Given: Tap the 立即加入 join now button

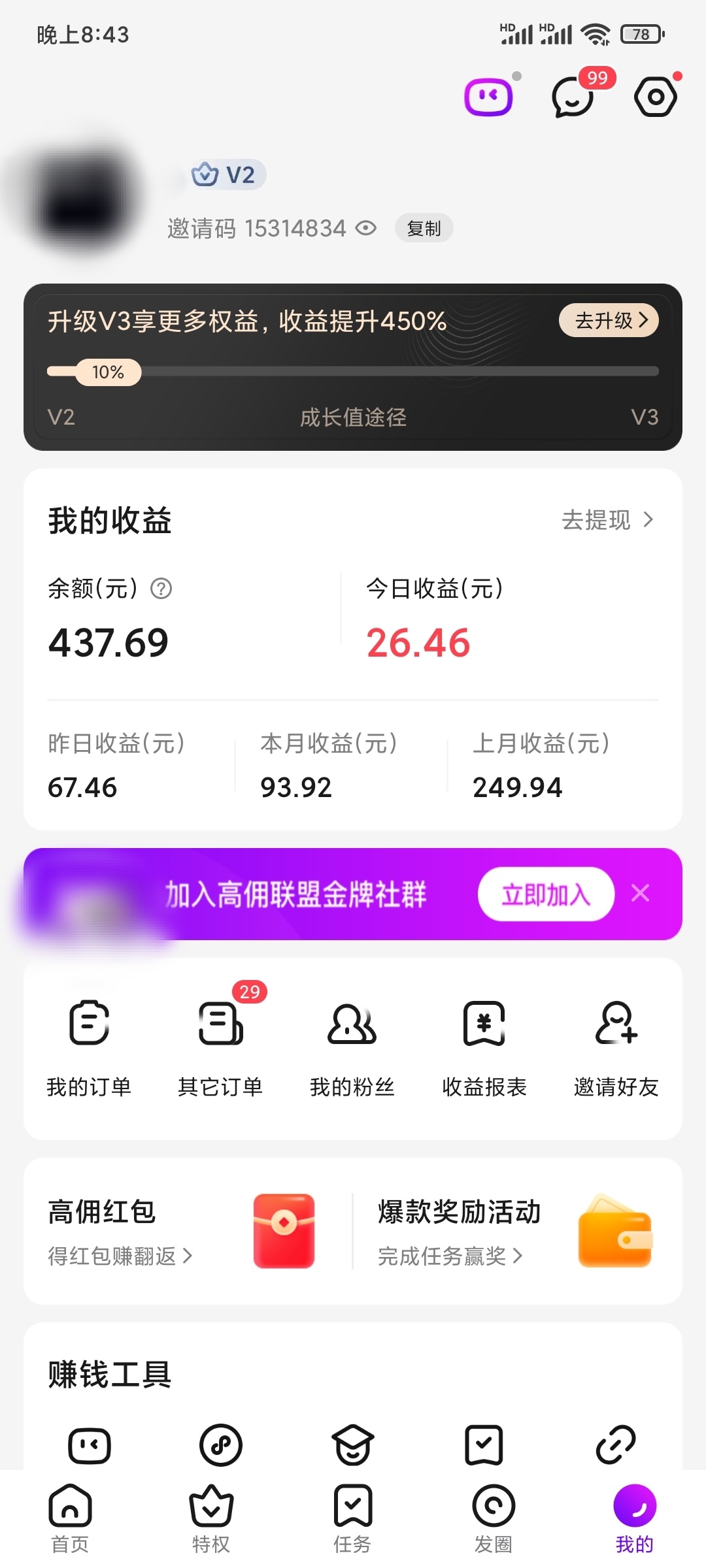Looking at the screenshot, I should (x=546, y=894).
